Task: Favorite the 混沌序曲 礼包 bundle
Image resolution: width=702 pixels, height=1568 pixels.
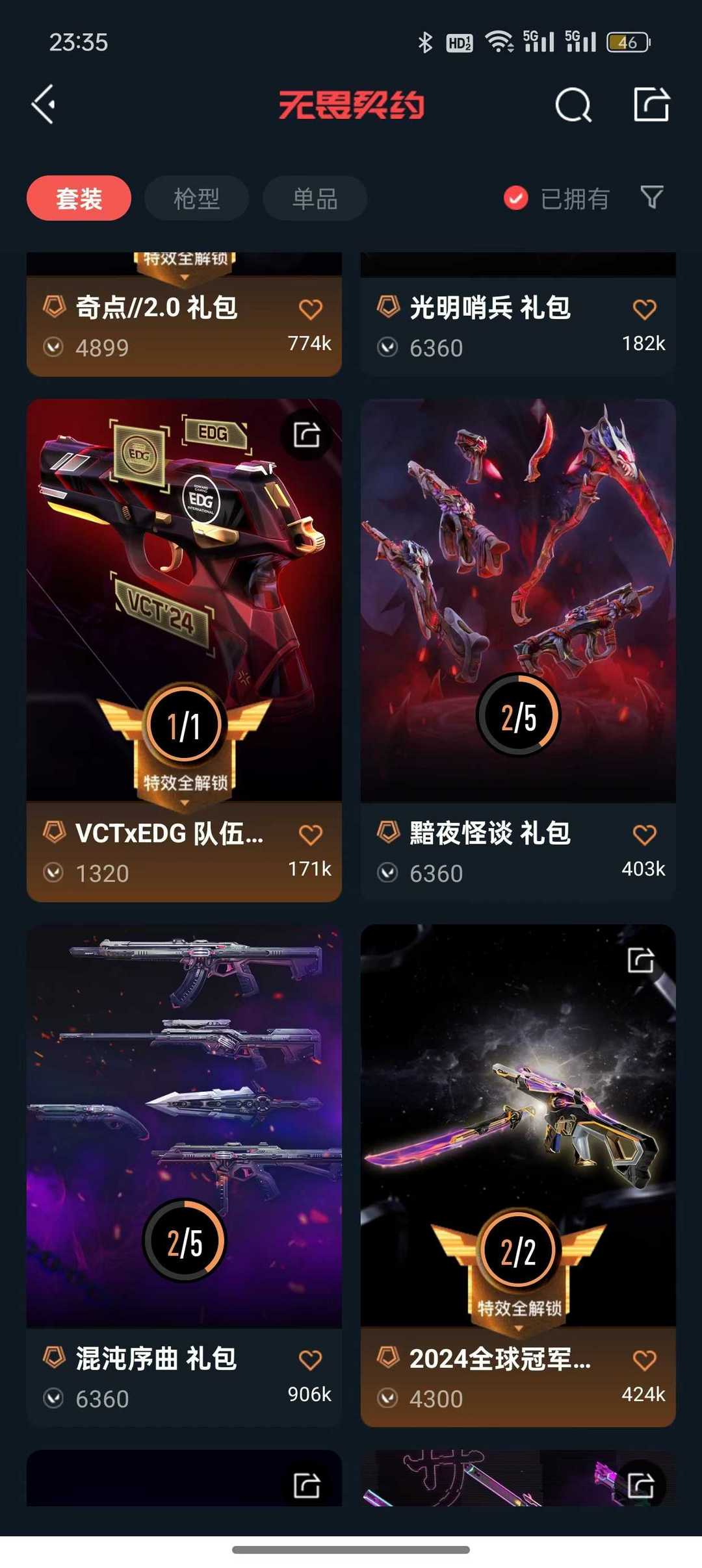Action: [x=311, y=1359]
